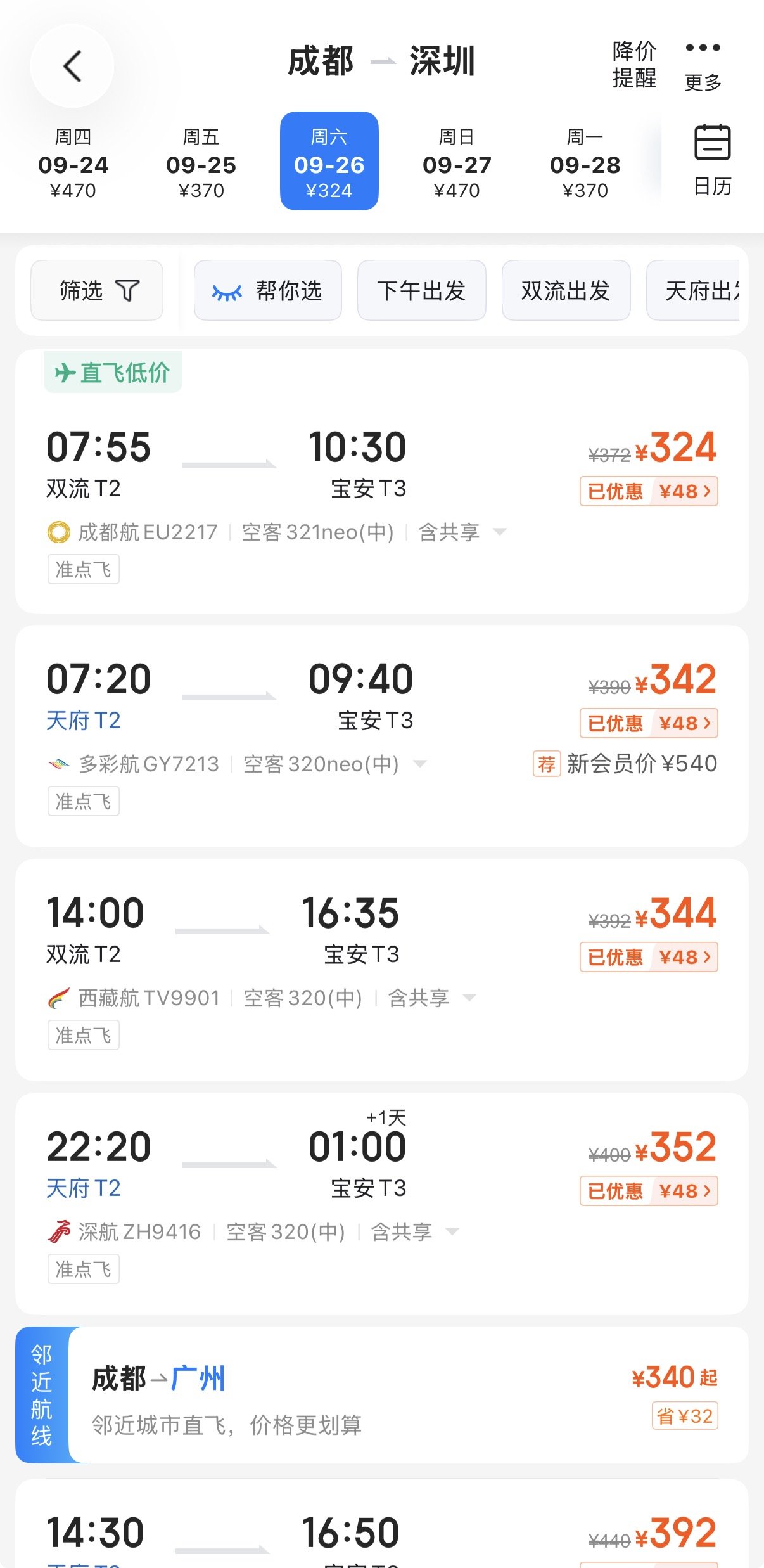Screen dimensions: 764x1568
Task: Select date 周五 09-25
Action: point(201,162)
